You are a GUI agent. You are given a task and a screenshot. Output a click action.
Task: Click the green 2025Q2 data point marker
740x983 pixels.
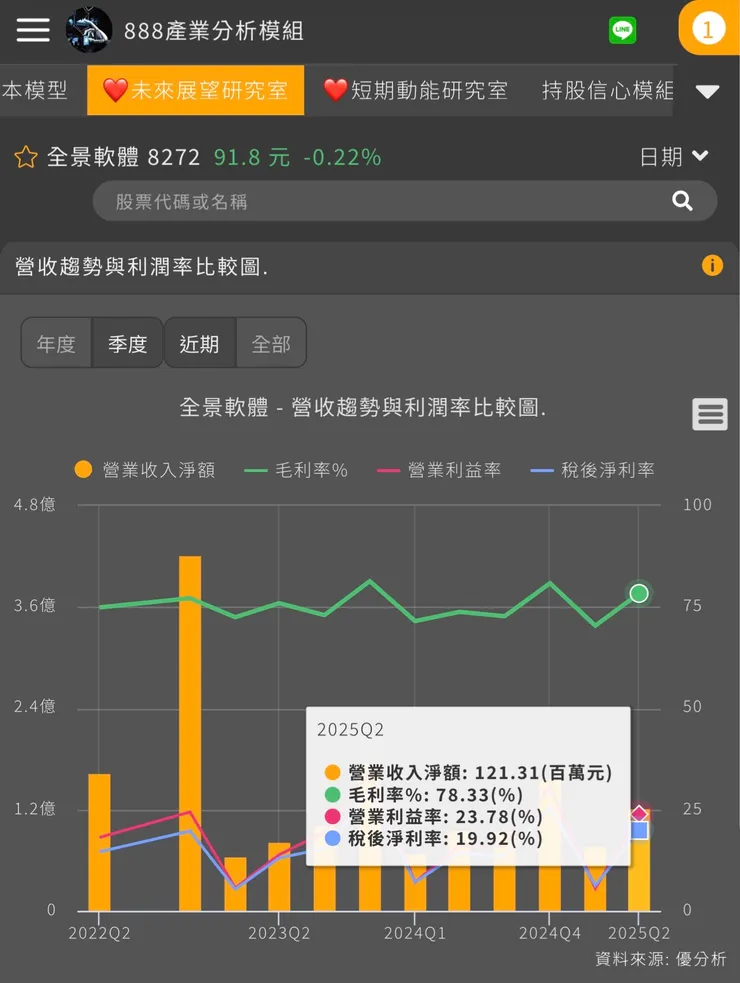click(x=639, y=593)
